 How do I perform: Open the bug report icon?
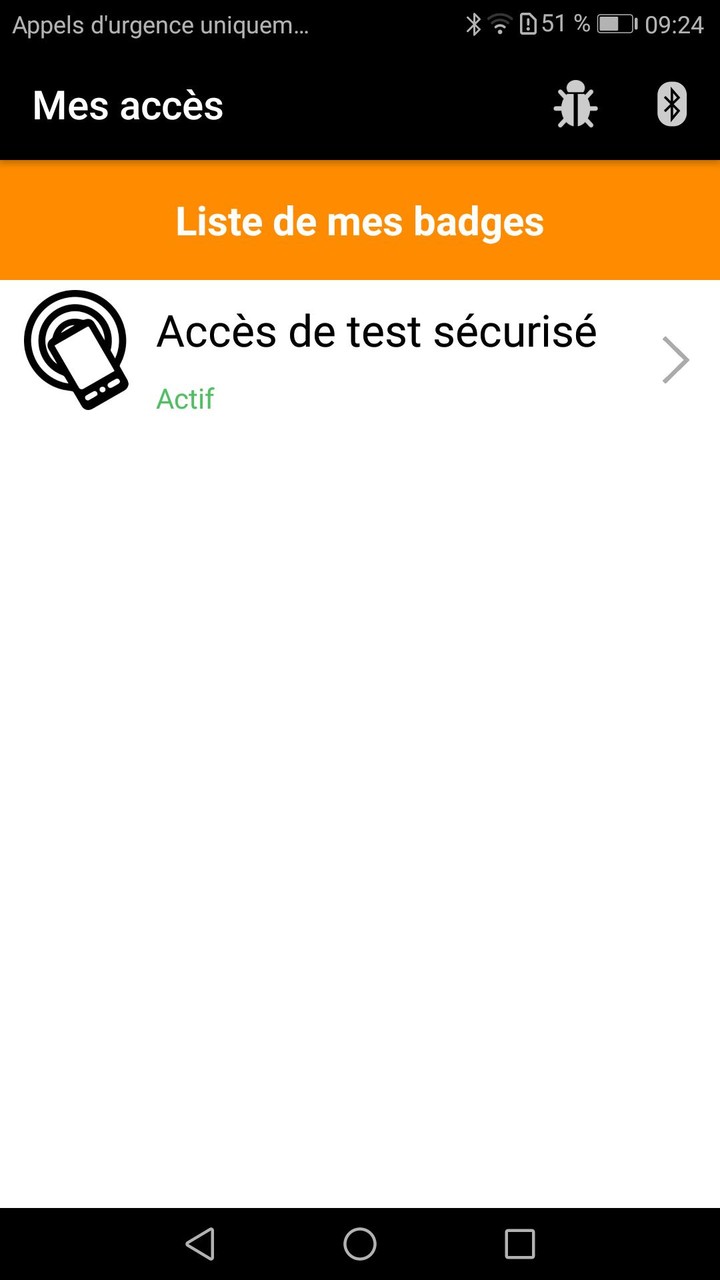click(575, 105)
